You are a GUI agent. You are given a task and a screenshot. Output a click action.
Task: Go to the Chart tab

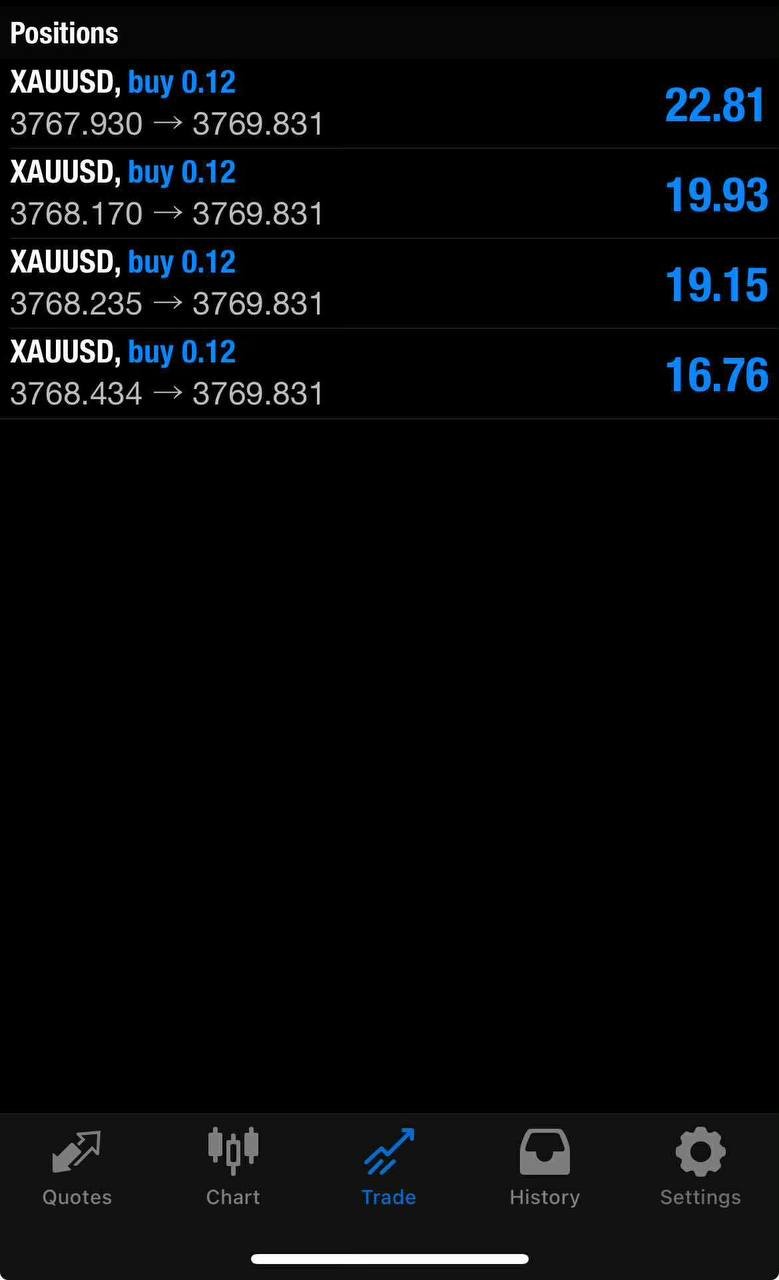(x=233, y=1167)
